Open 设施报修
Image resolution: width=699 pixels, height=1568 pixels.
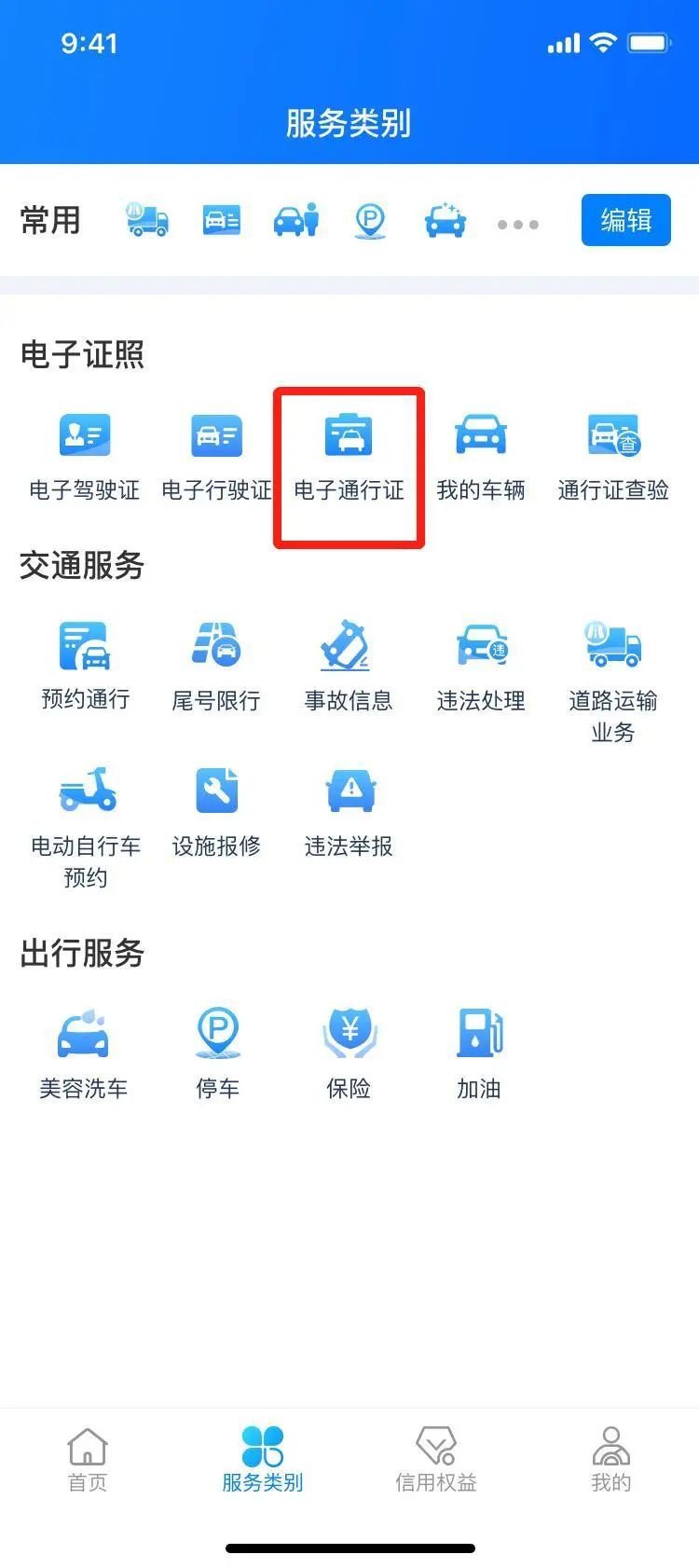point(216,813)
